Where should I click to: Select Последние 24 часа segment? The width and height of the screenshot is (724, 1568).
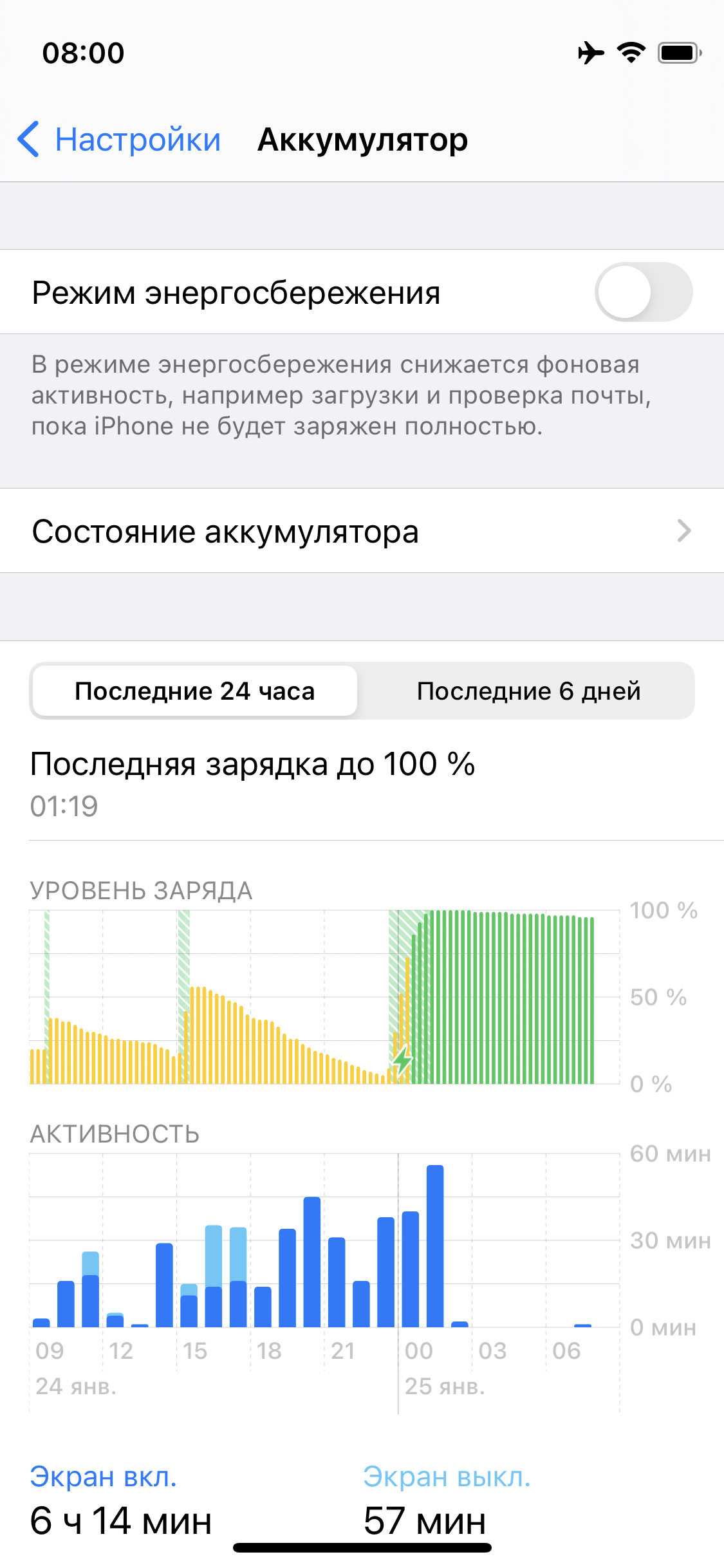coord(194,691)
